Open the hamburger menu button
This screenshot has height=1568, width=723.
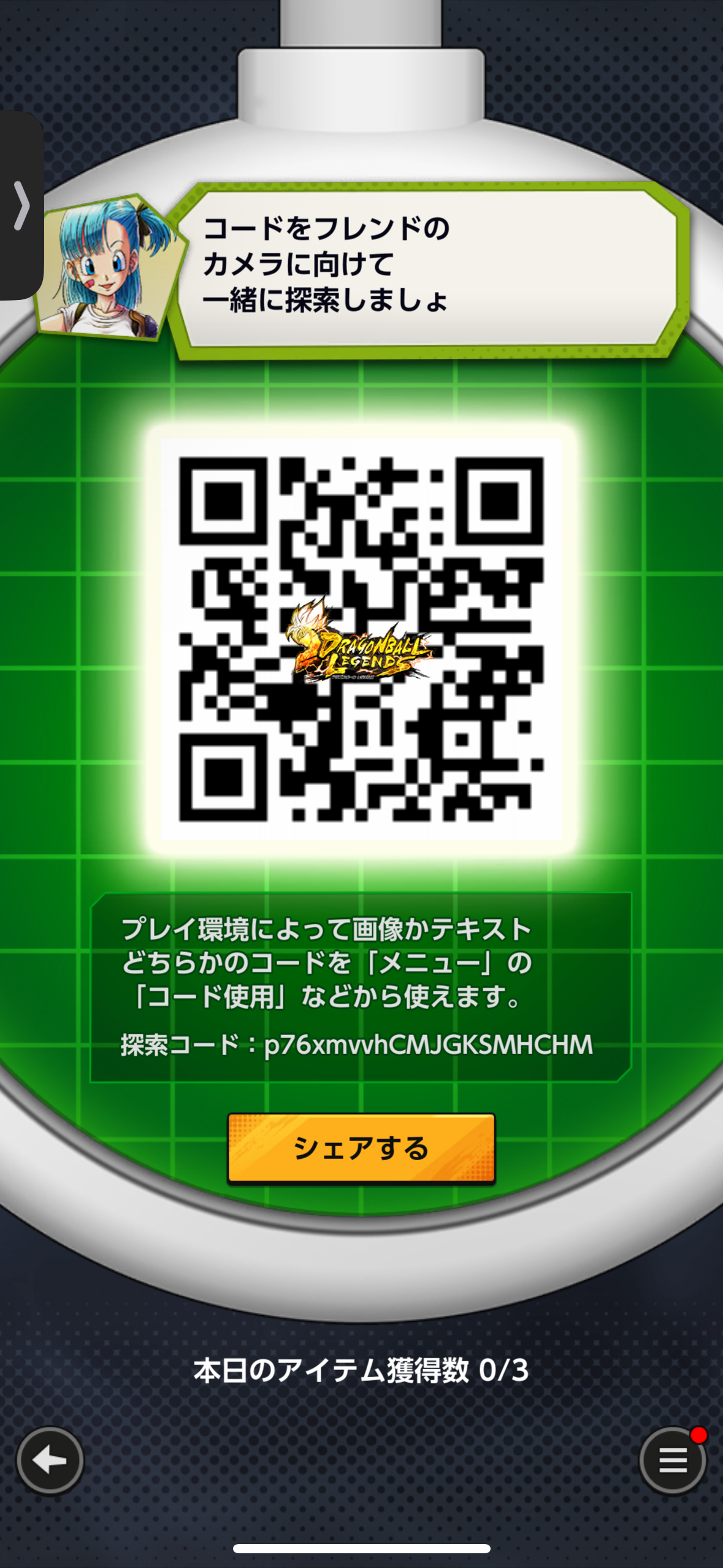point(673,1461)
